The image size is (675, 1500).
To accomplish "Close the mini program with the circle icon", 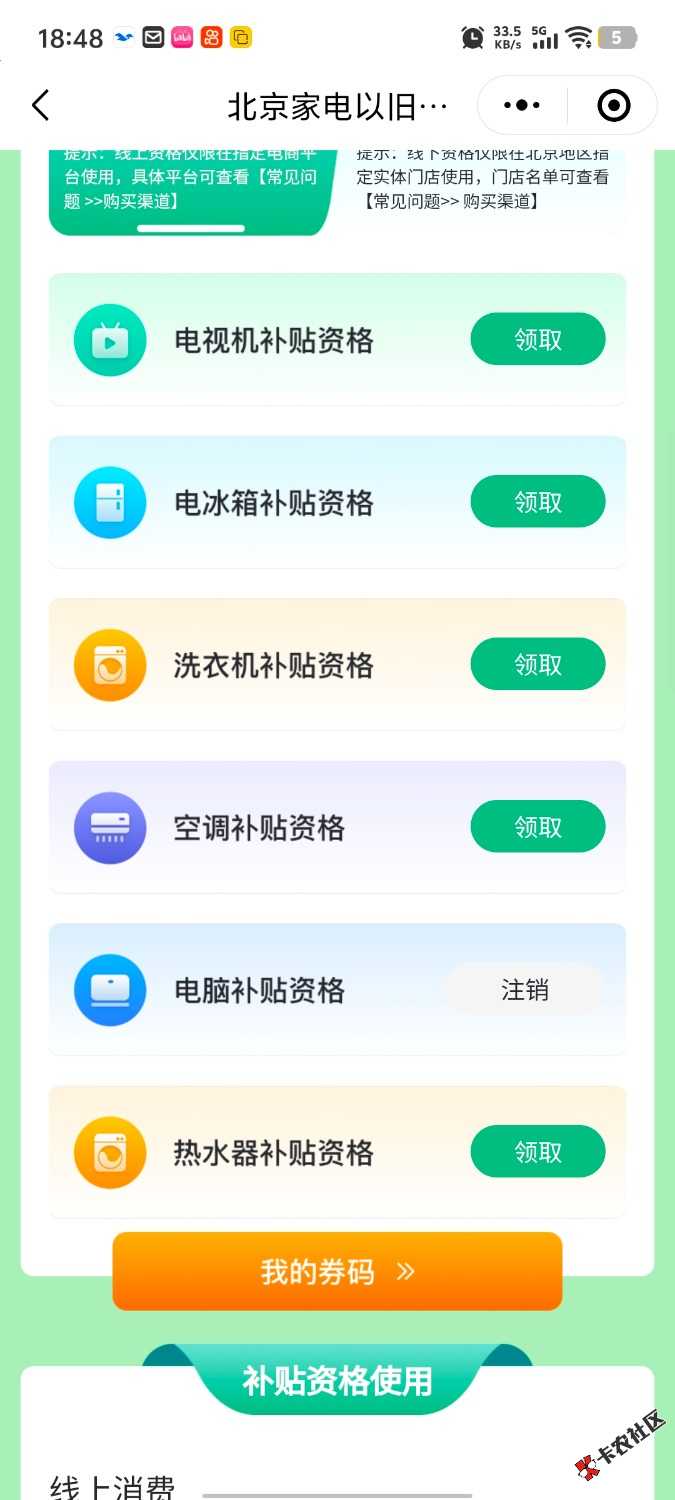I will point(613,105).
